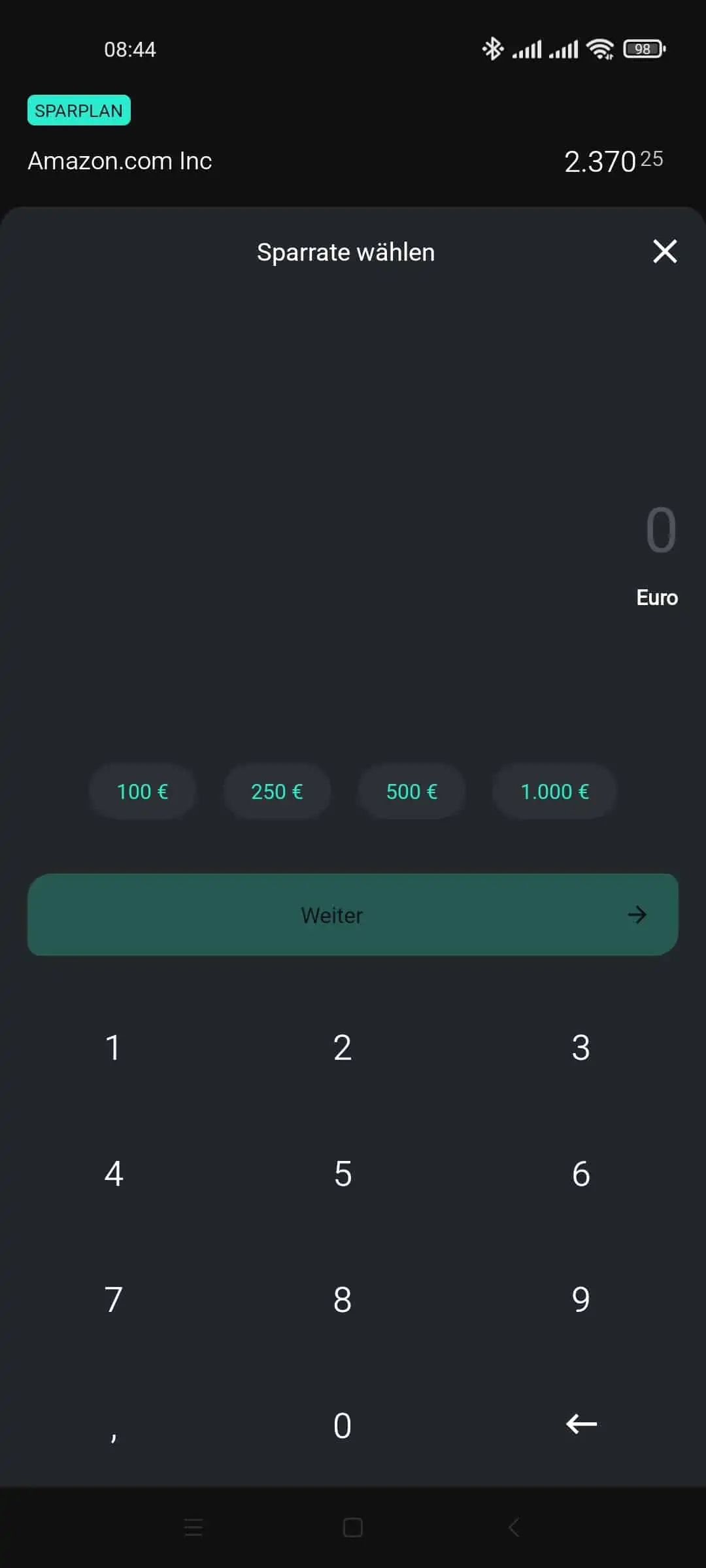Select the 100 € preset chip
706x1568 pixels.
[x=143, y=791]
